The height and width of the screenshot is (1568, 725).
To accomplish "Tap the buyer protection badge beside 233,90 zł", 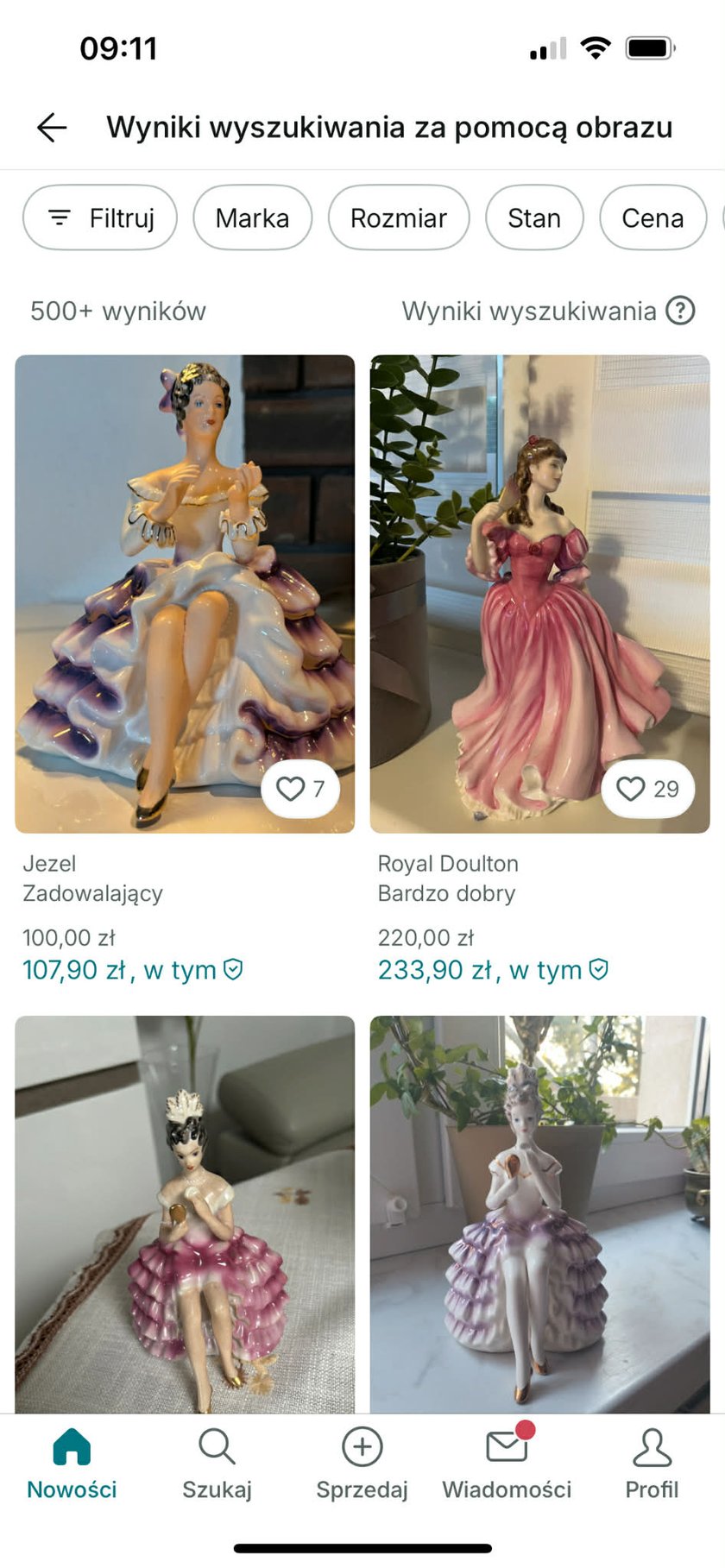I will coord(598,969).
